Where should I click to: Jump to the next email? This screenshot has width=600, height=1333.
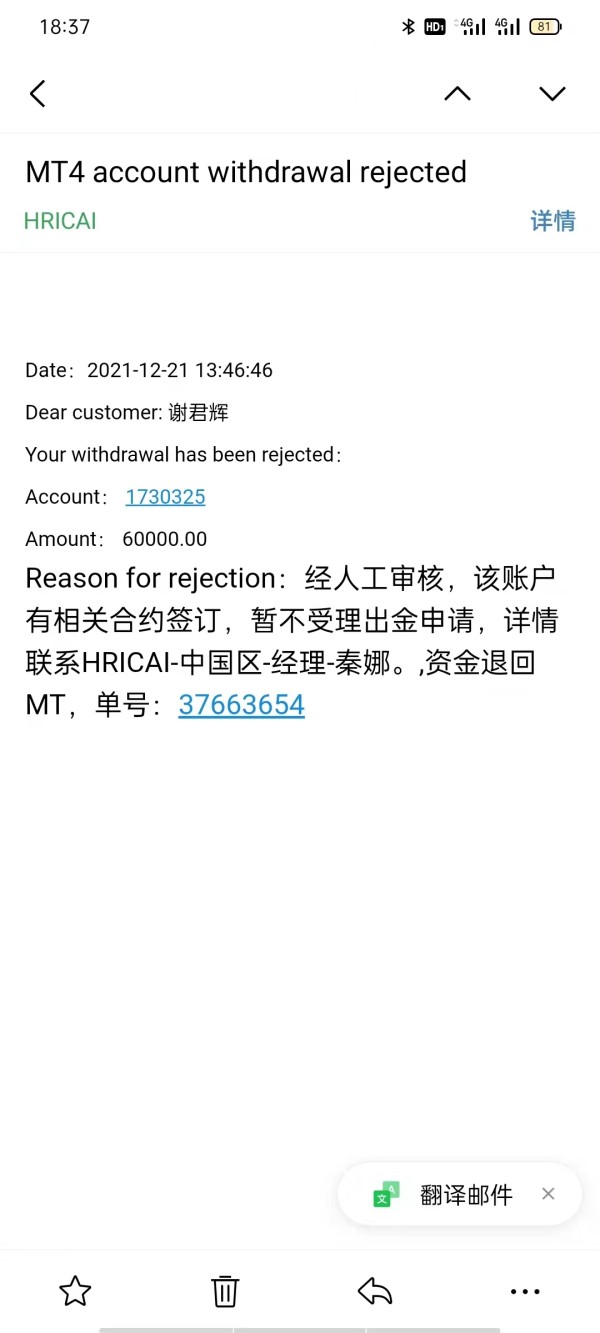[x=552, y=94]
